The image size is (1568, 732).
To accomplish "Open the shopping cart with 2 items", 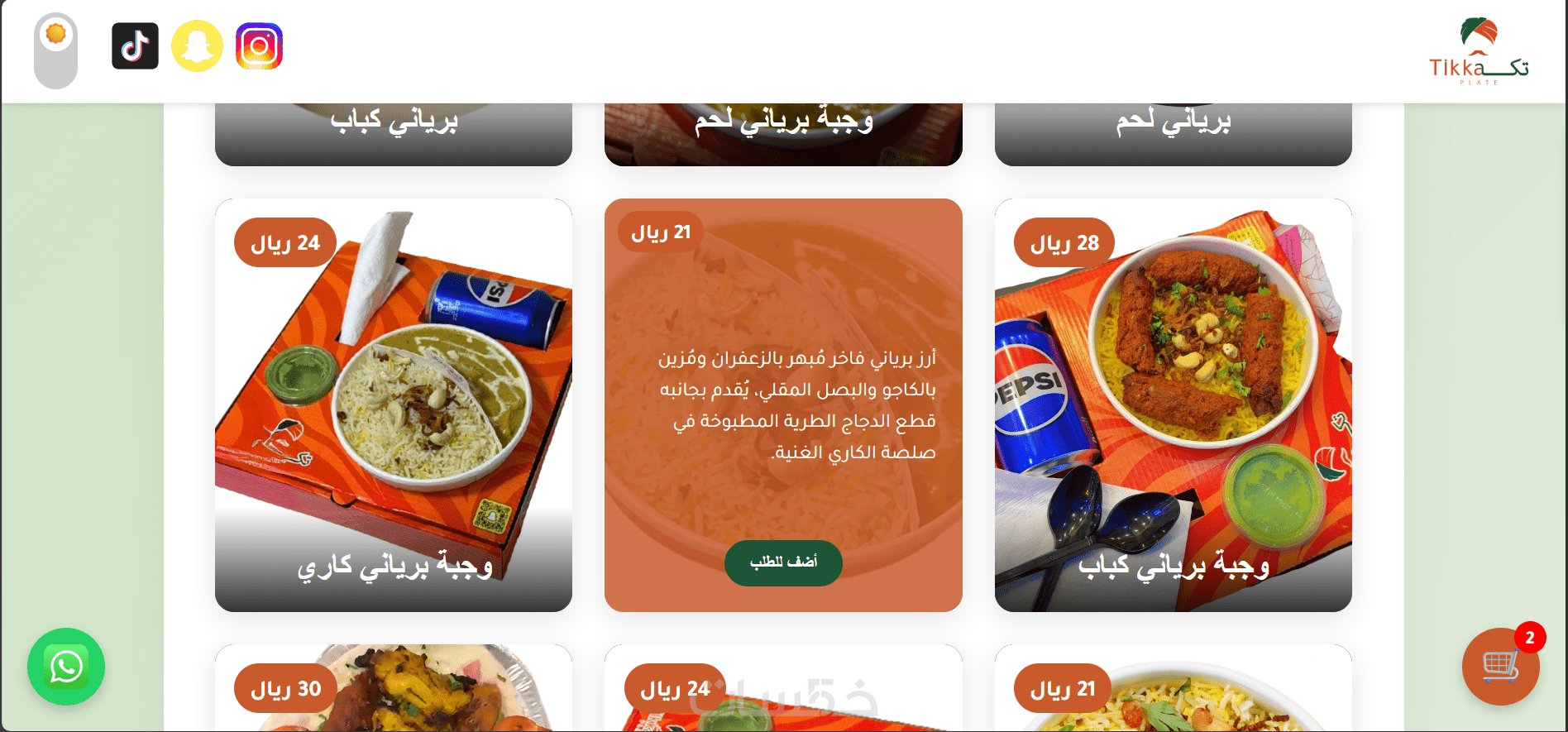I will [x=1500, y=666].
